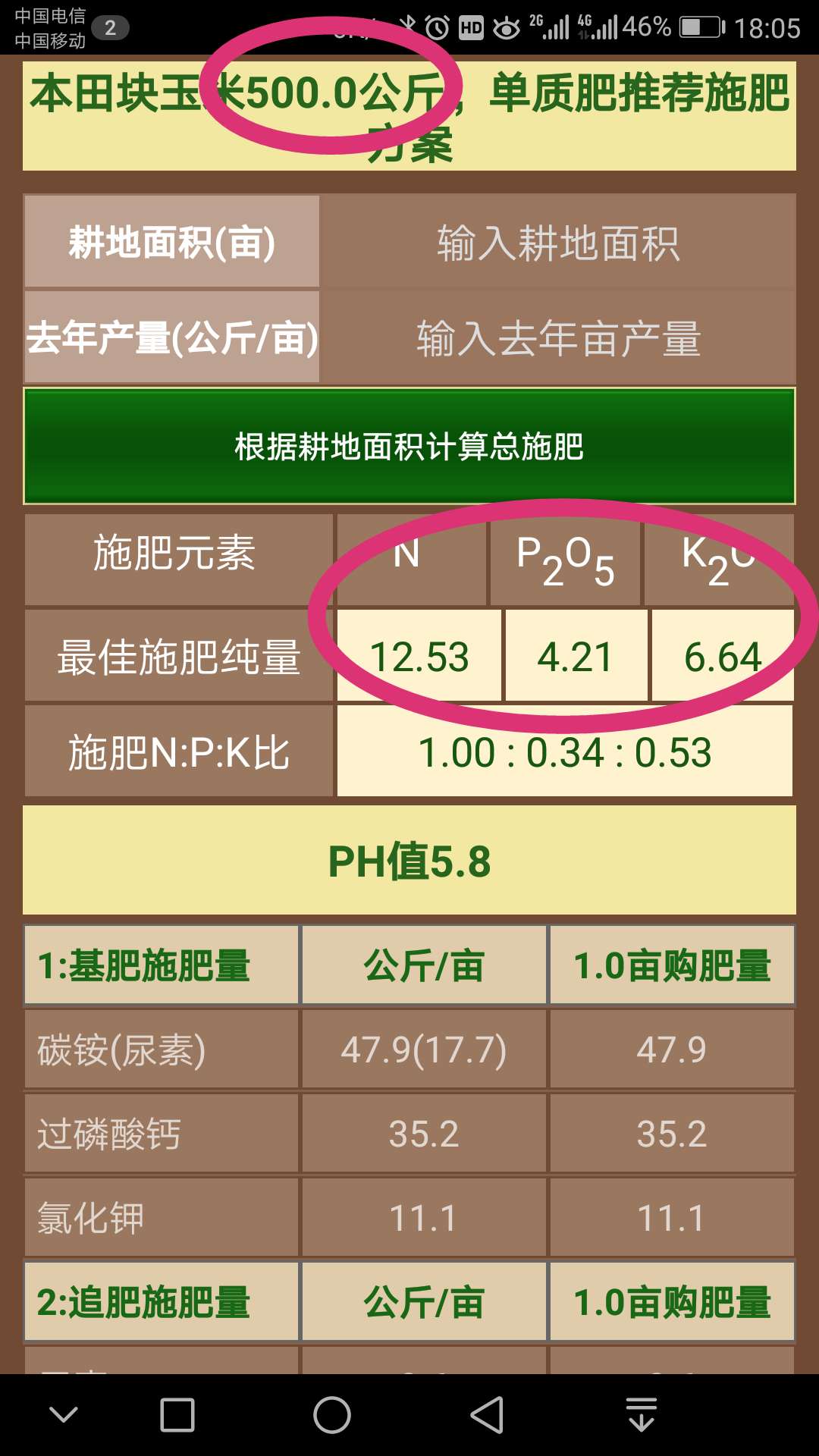
Task: Go back using the navigation bar's back button
Action: click(487, 1415)
